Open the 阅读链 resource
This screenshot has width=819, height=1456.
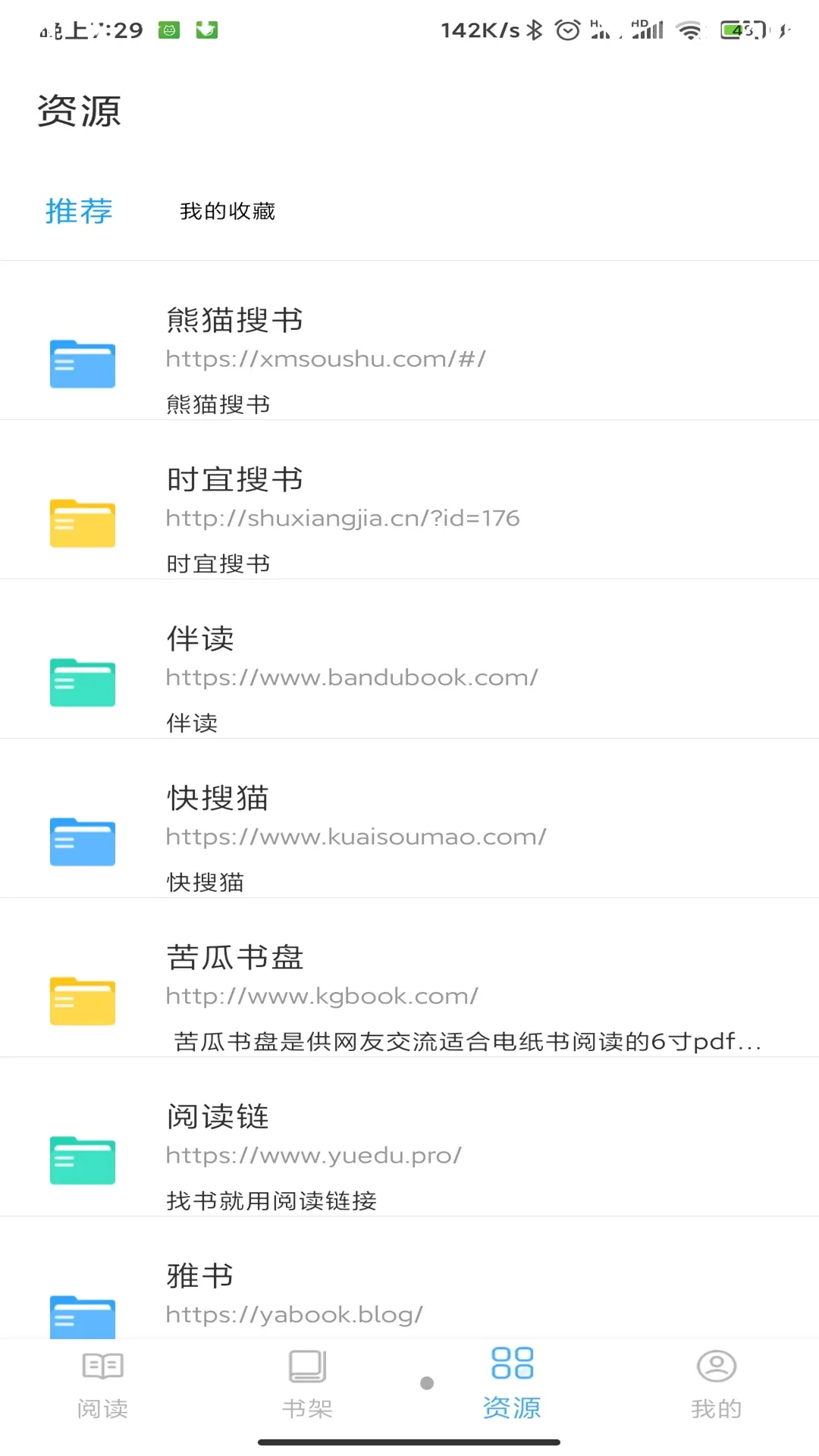[x=409, y=1154]
